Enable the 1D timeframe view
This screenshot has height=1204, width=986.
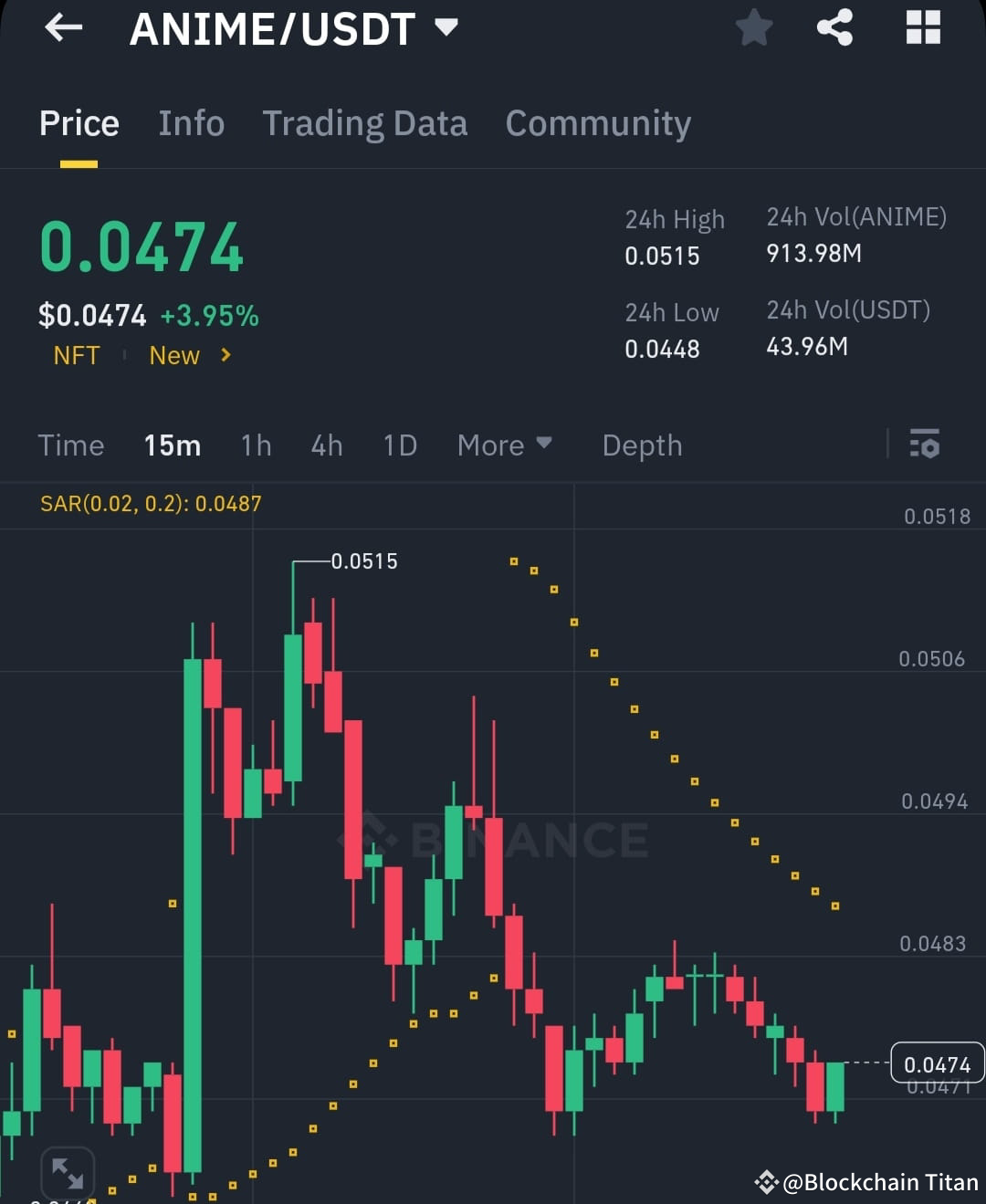399,445
